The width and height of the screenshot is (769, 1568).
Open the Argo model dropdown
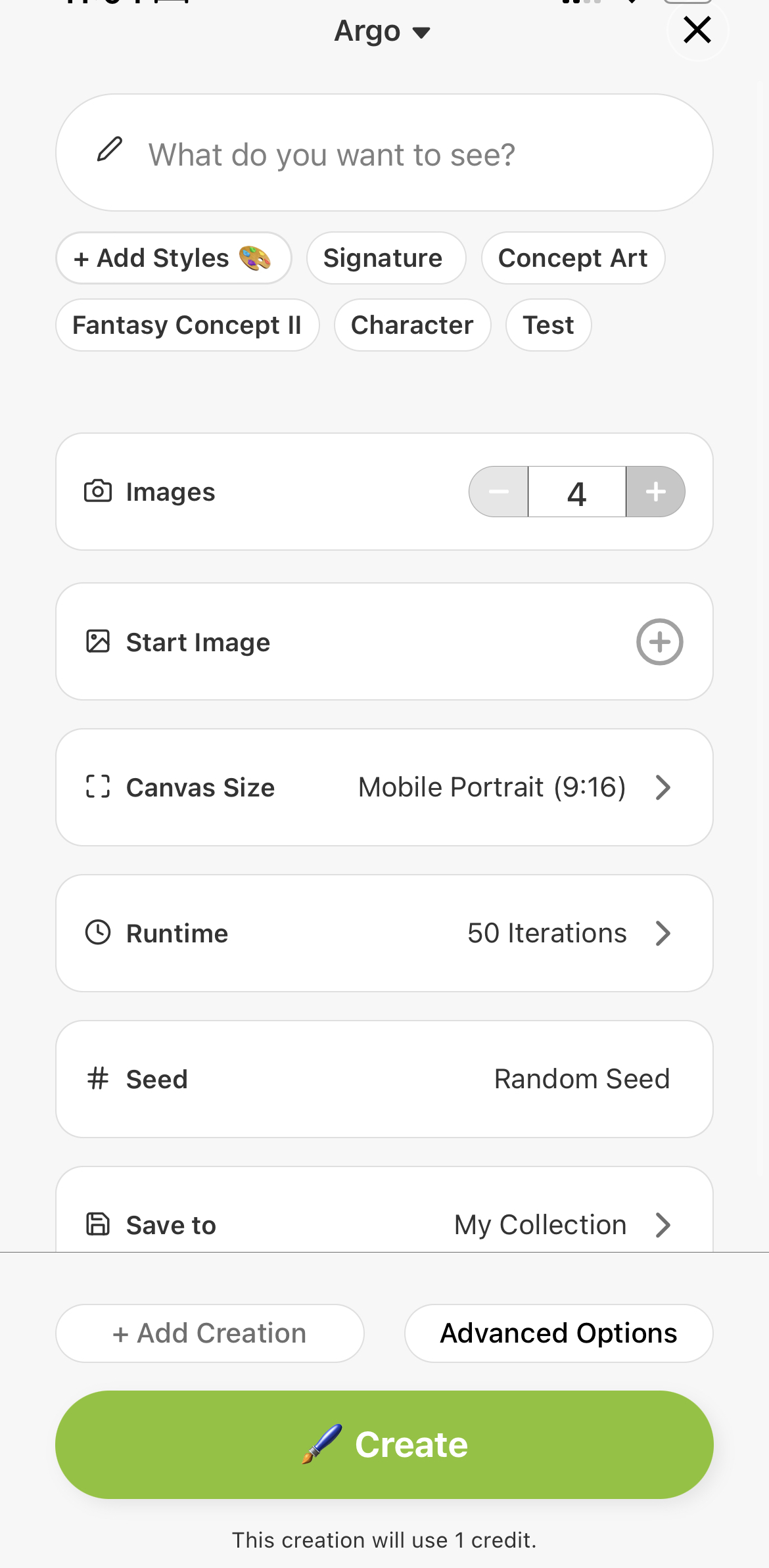(382, 32)
